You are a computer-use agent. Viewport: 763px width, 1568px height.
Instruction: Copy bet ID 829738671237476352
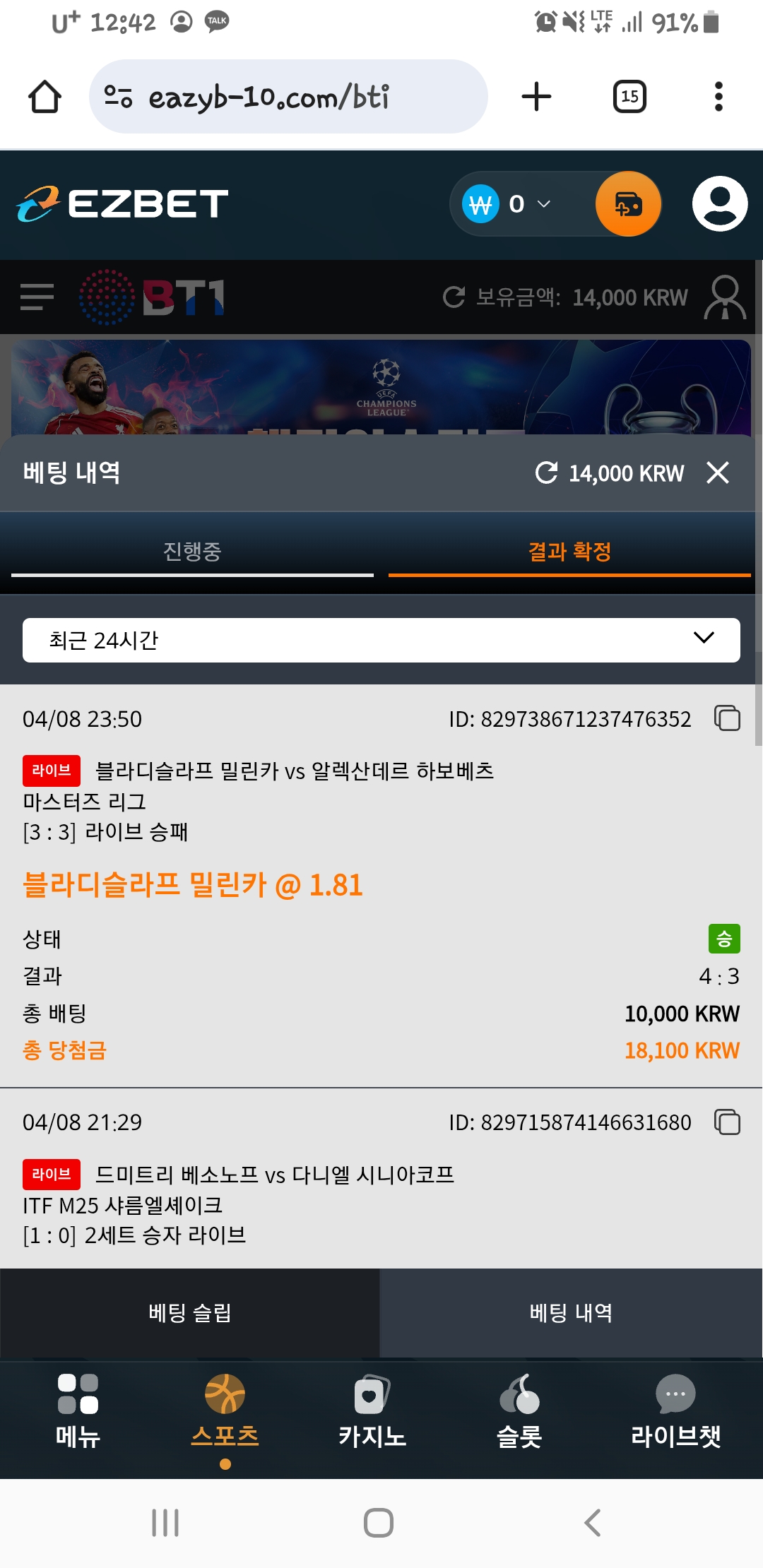click(x=727, y=718)
